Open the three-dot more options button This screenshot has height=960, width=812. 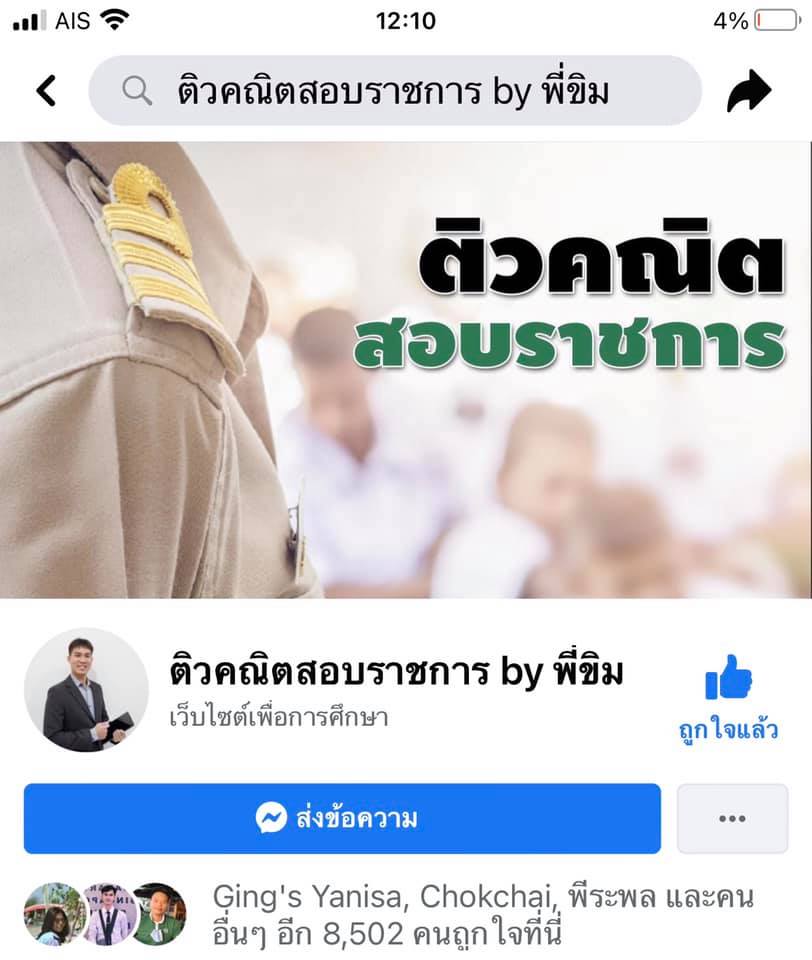[x=732, y=818]
